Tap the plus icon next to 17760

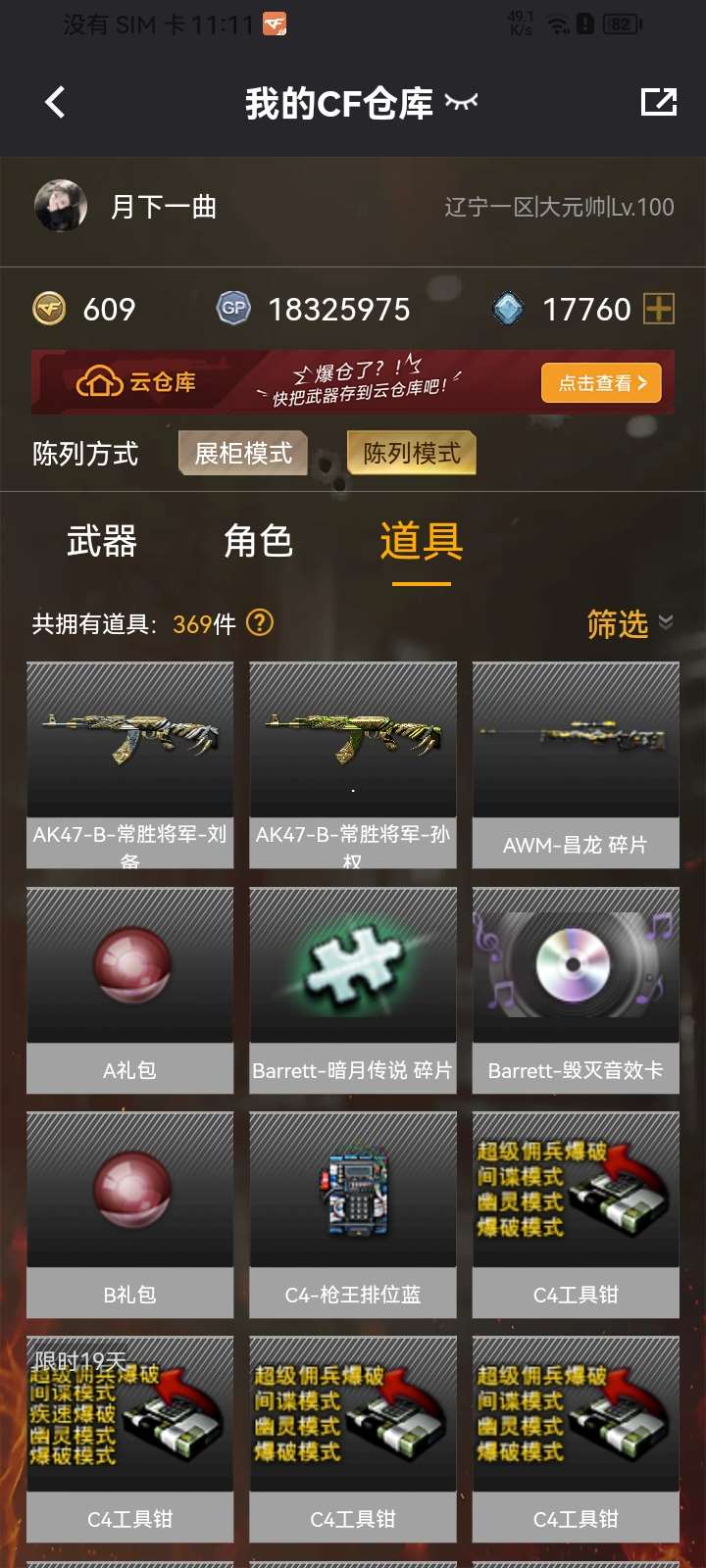pyautogui.click(x=658, y=310)
